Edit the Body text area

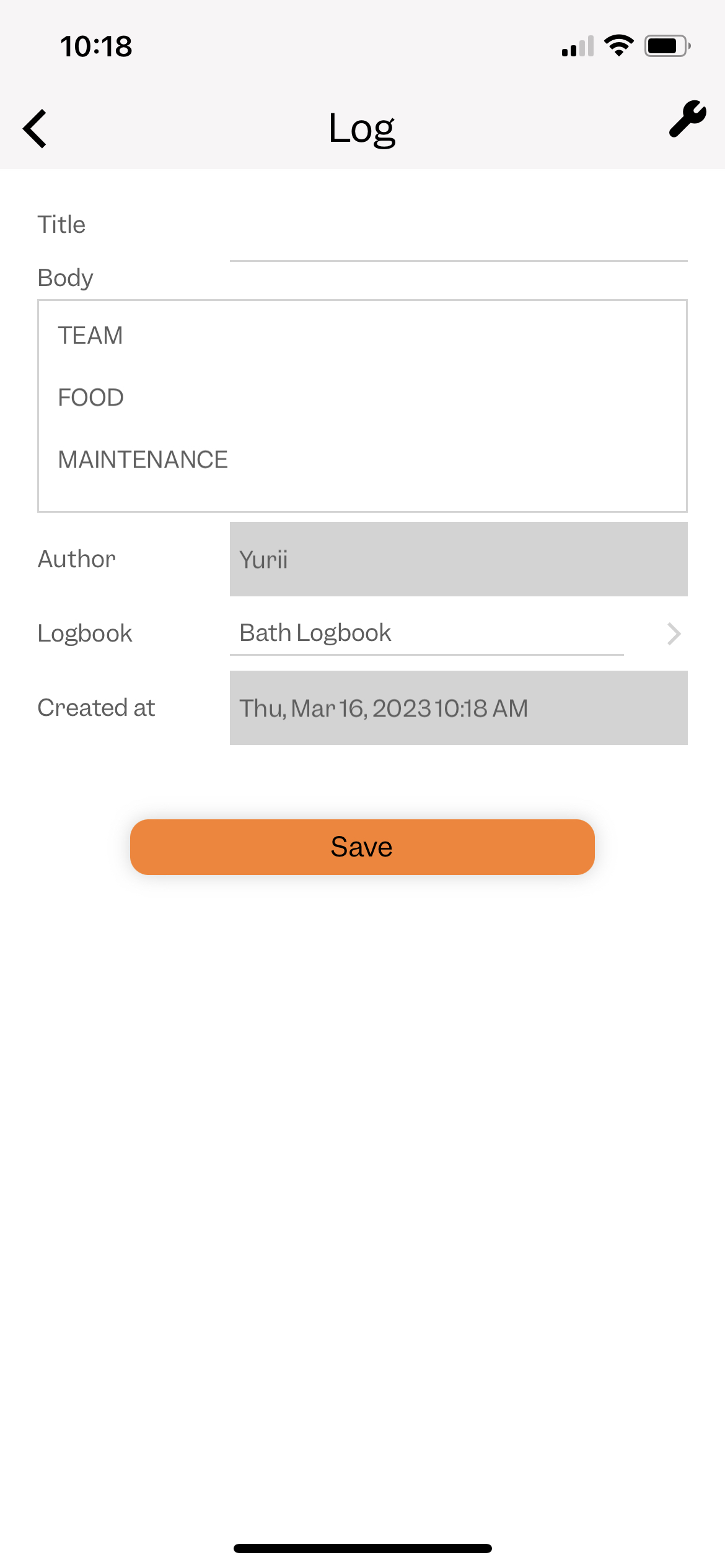point(362,406)
